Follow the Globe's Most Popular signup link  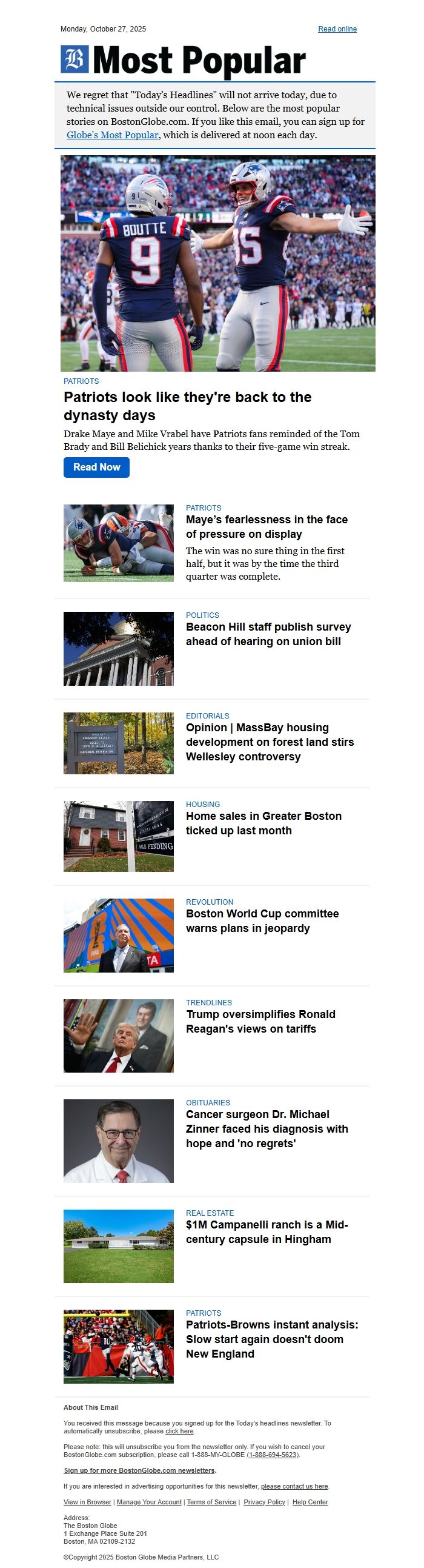[x=112, y=135]
